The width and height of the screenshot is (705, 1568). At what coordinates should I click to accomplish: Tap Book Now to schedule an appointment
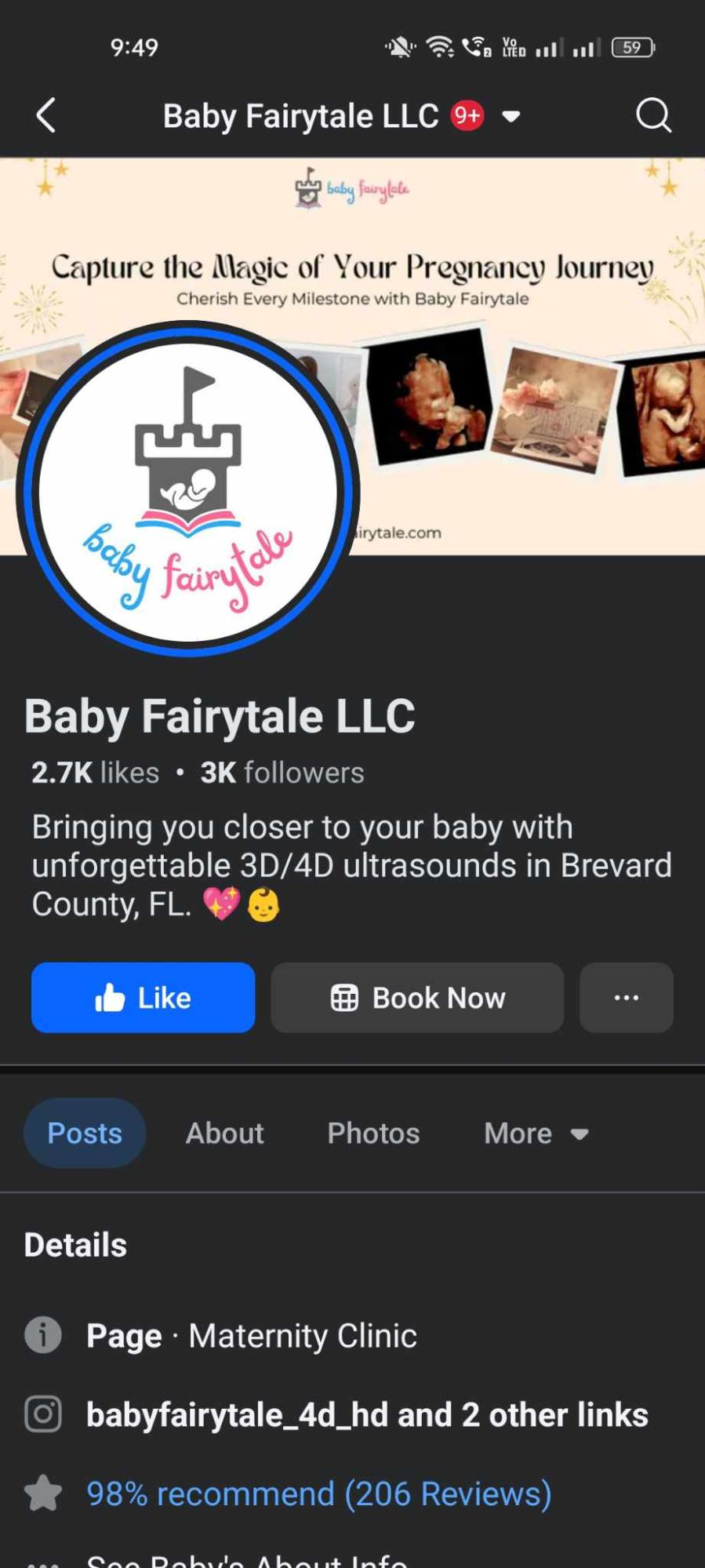click(417, 998)
